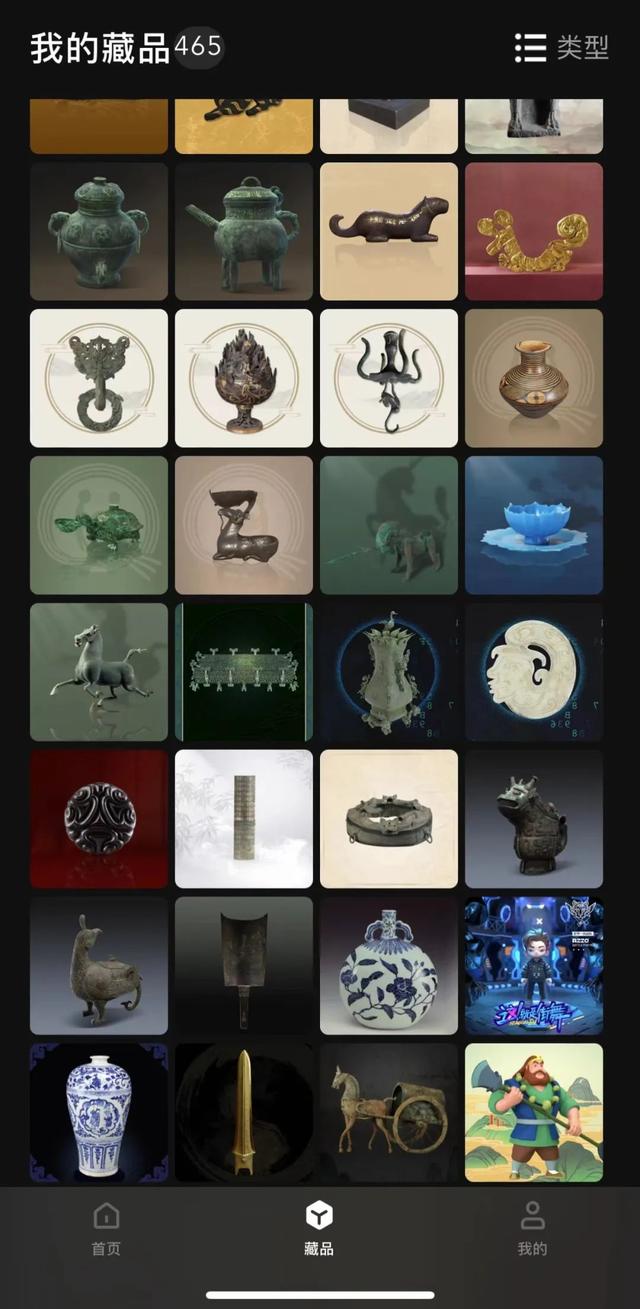Select the 藏品 tab
The width and height of the screenshot is (640, 1309).
319,1228
